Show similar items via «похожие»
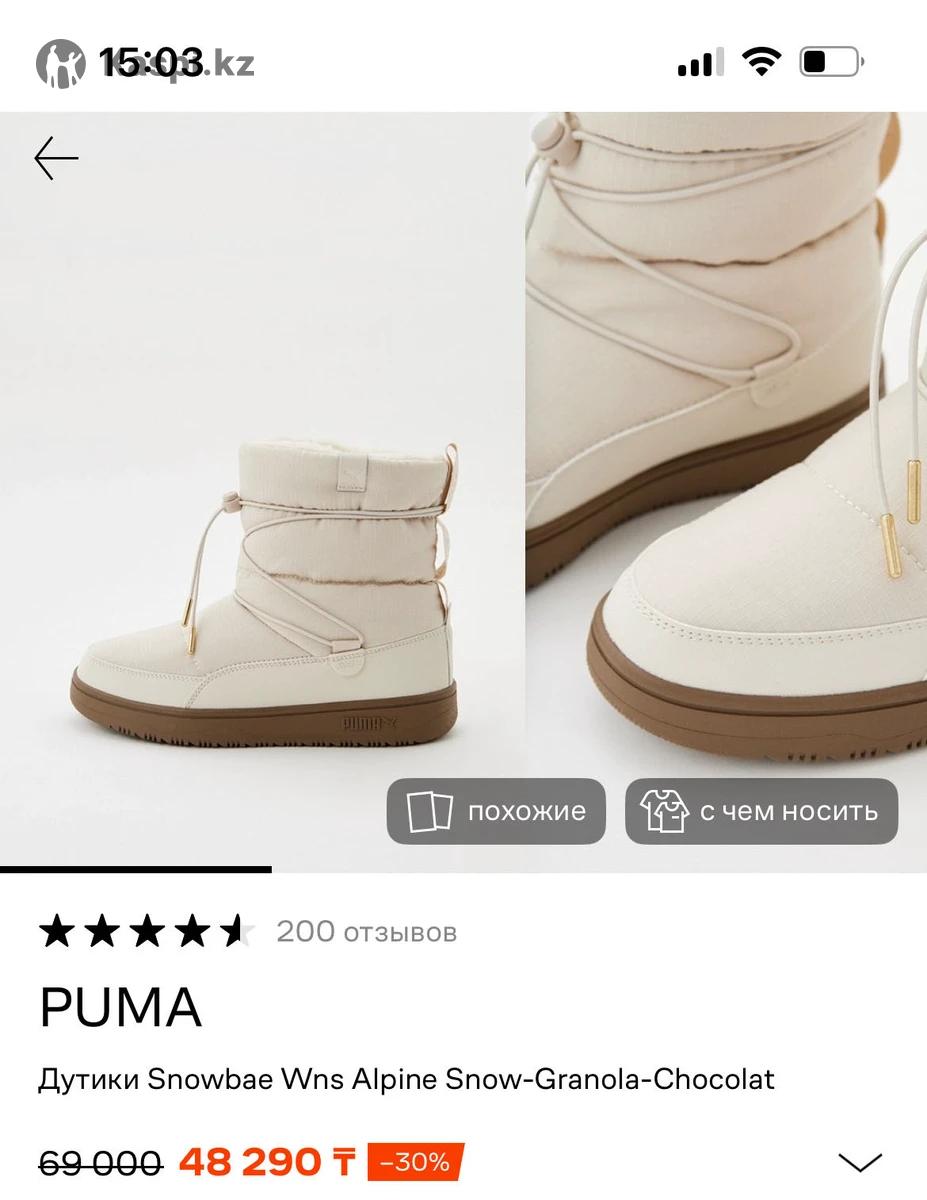This screenshot has height=1200, width=927. tap(496, 811)
